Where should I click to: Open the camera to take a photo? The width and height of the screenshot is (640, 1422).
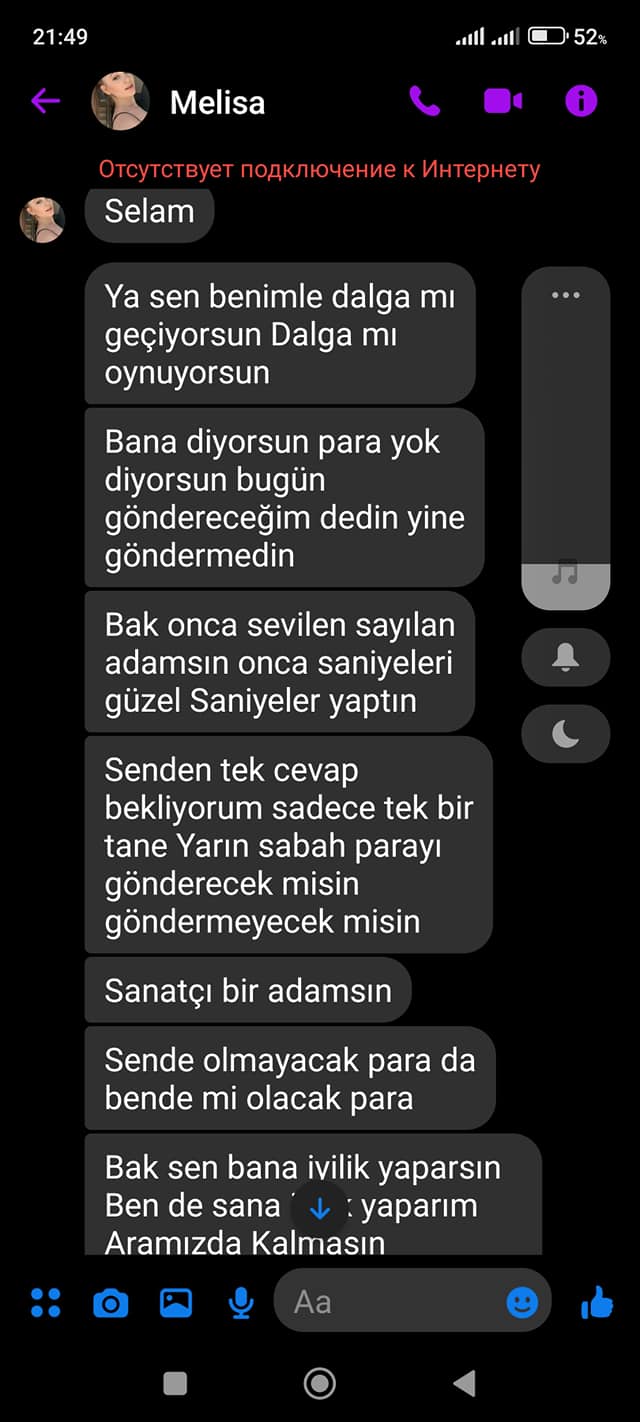[x=110, y=1303]
